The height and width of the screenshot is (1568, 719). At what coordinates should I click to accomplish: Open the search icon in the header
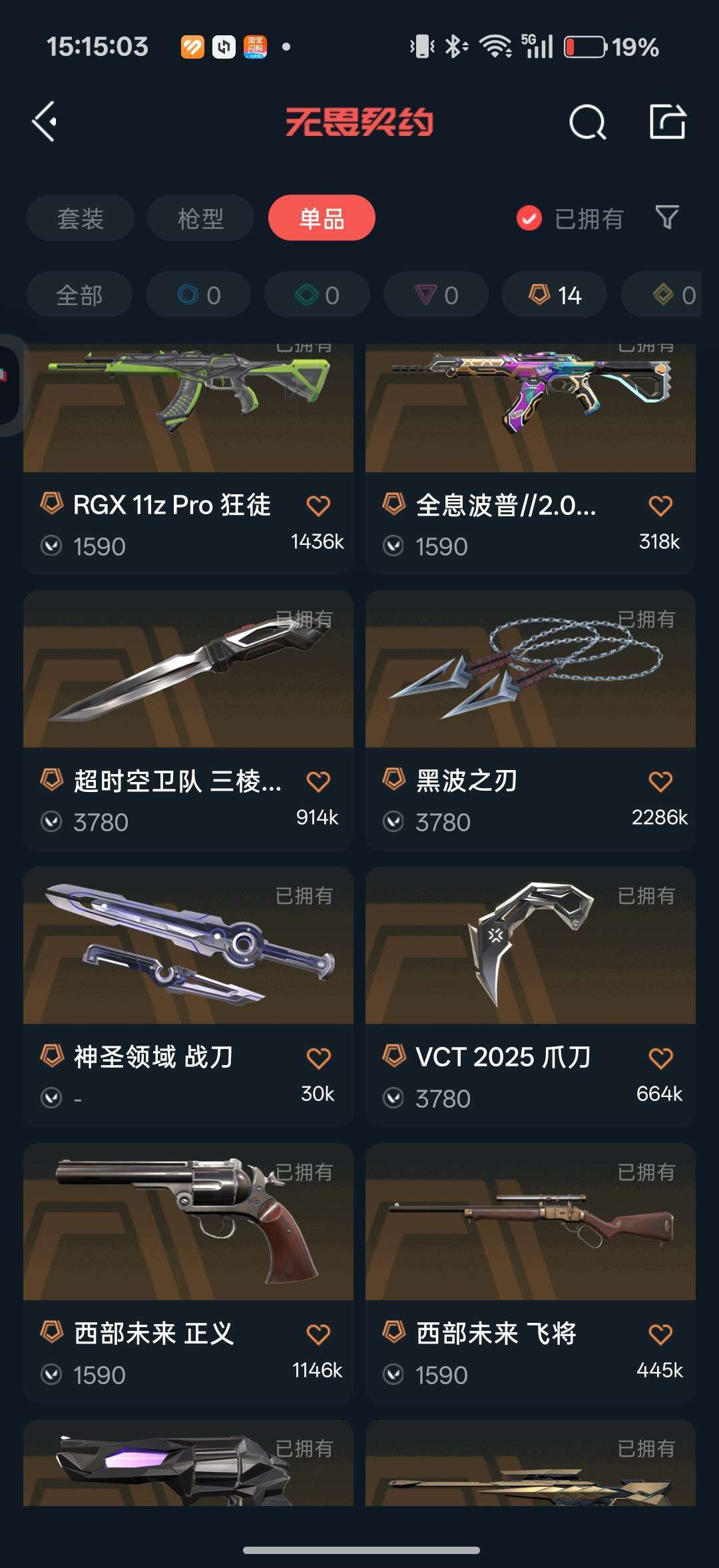click(x=587, y=122)
